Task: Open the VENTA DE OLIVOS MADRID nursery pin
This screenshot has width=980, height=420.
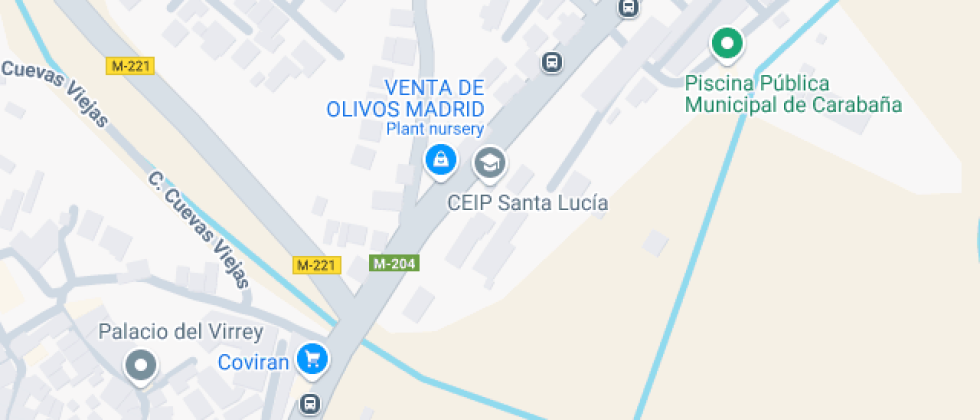Action: coord(440,160)
